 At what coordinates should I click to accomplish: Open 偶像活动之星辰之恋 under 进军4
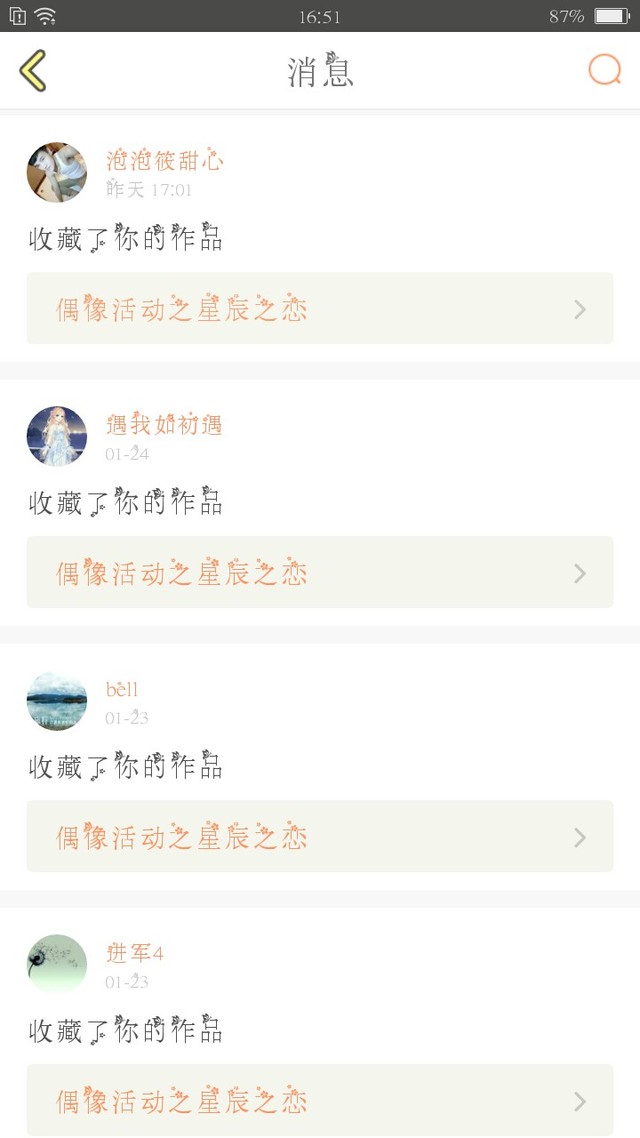(x=319, y=1100)
